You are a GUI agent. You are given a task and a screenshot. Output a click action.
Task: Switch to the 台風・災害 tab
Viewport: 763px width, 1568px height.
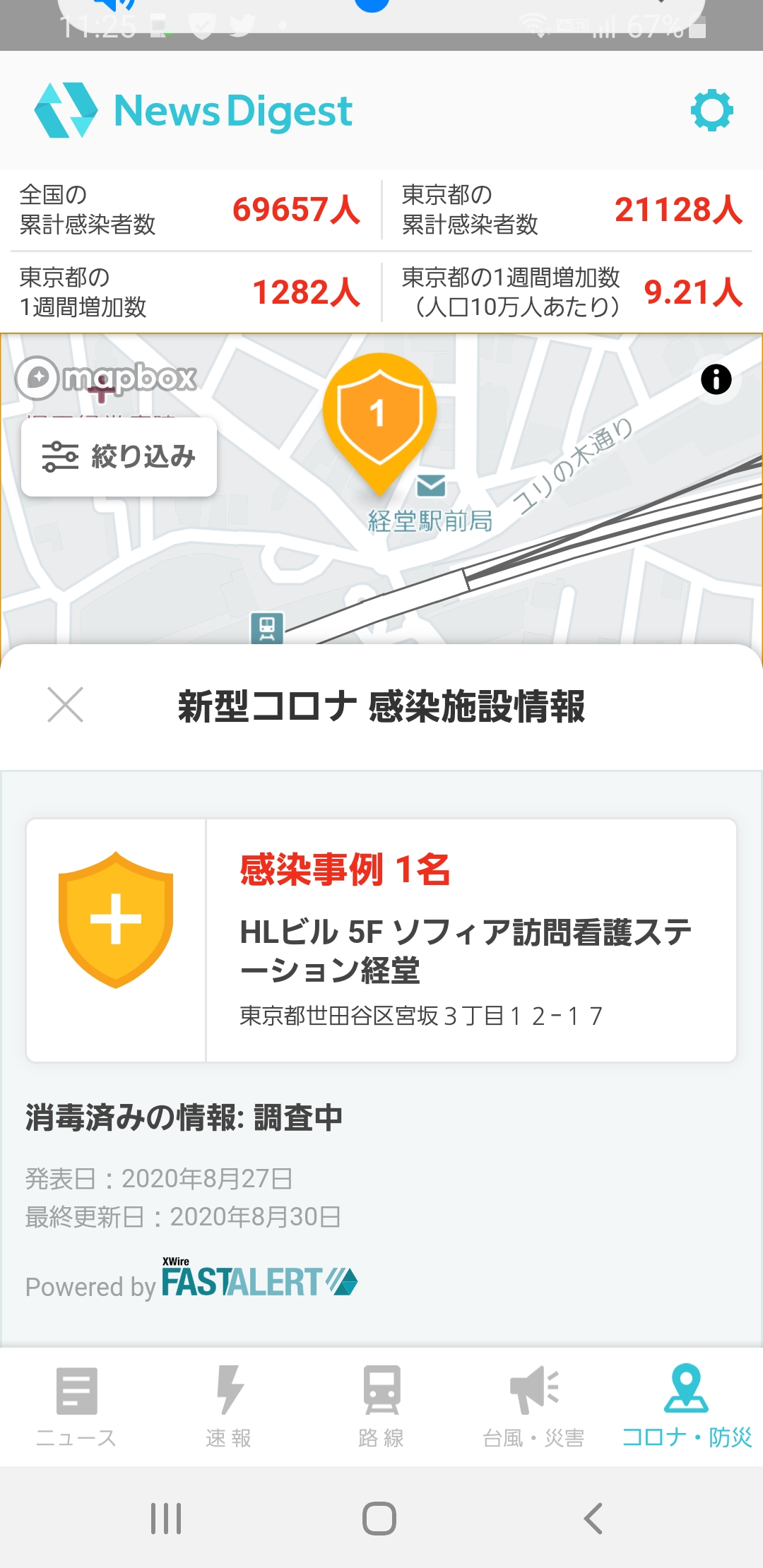534,1407
